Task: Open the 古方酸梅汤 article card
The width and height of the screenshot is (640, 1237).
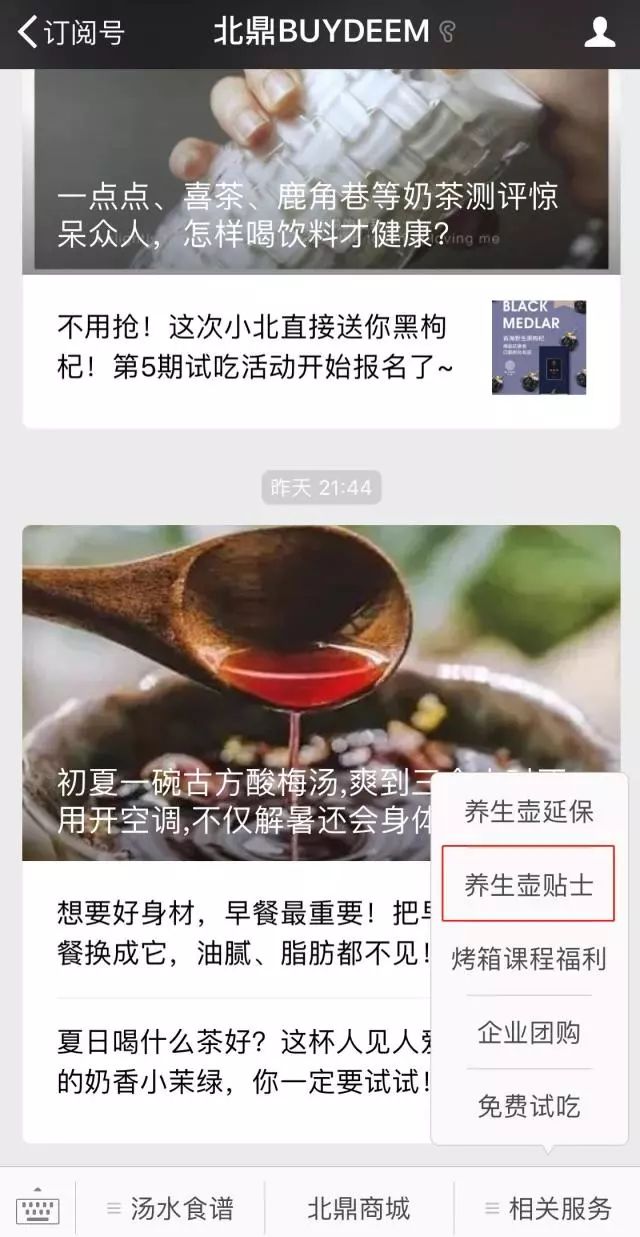Action: coord(230,690)
